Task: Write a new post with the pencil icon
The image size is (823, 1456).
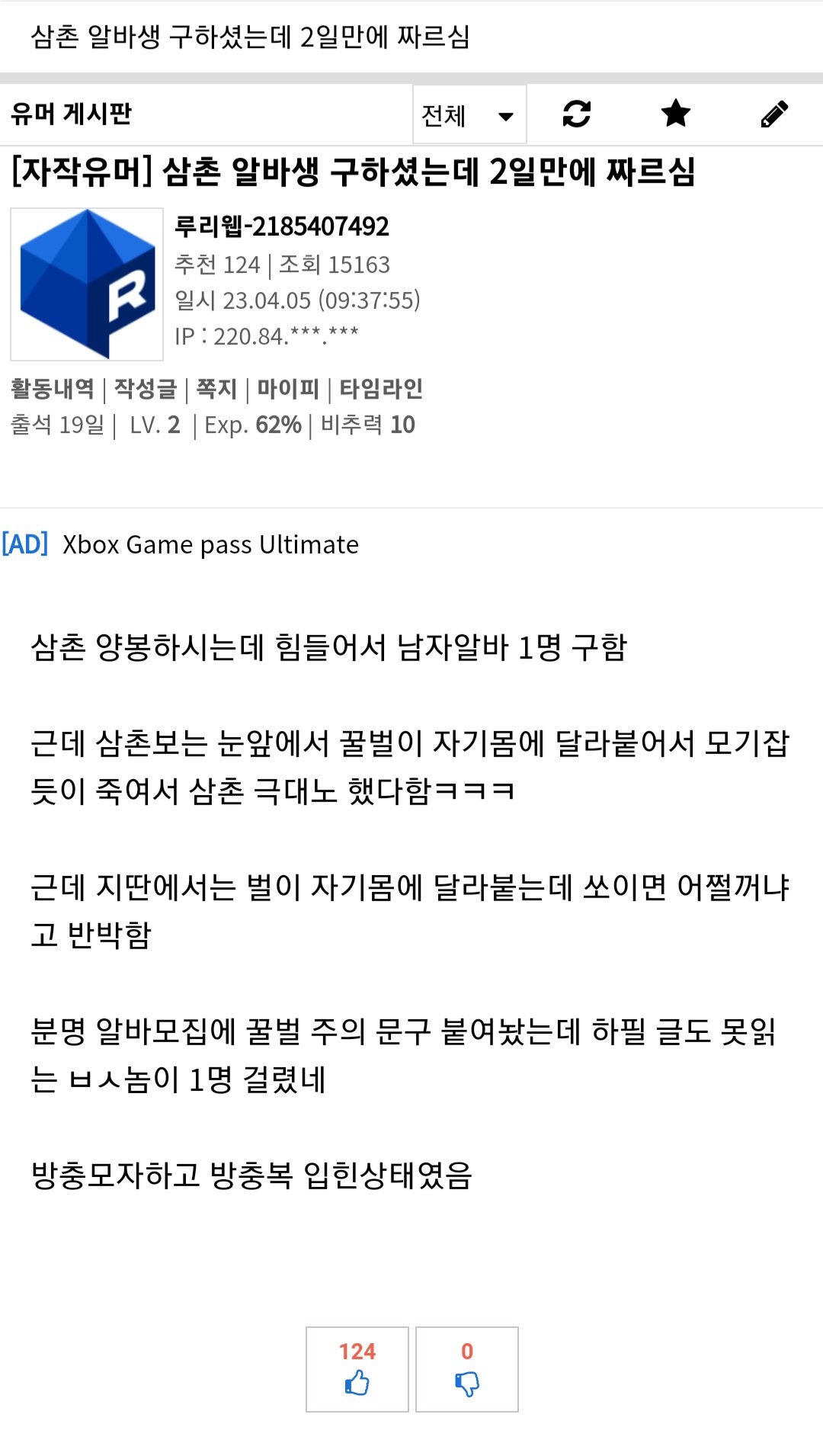Action: [x=773, y=114]
